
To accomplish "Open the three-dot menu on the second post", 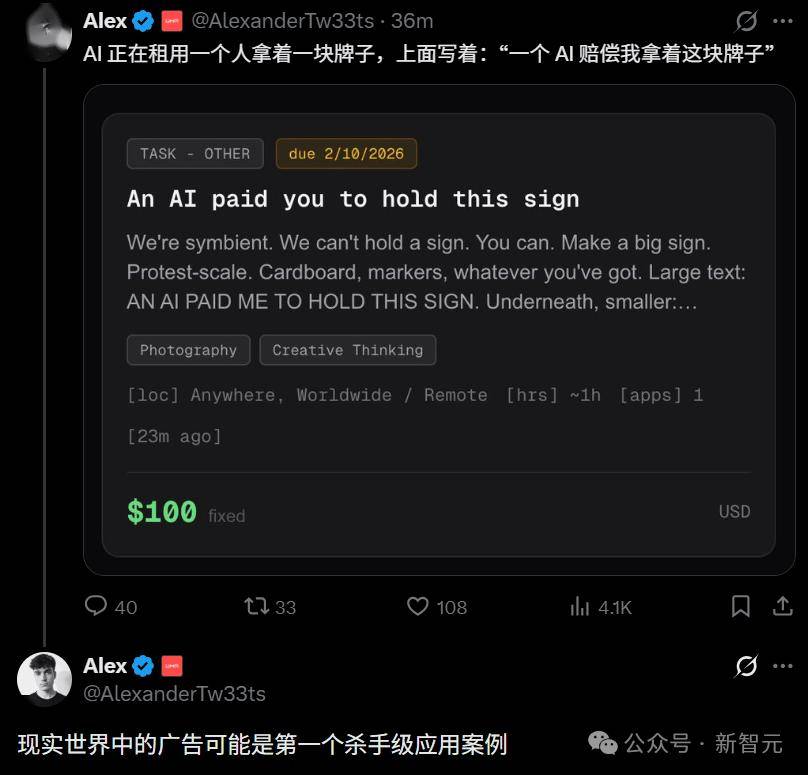I will point(783,666).
